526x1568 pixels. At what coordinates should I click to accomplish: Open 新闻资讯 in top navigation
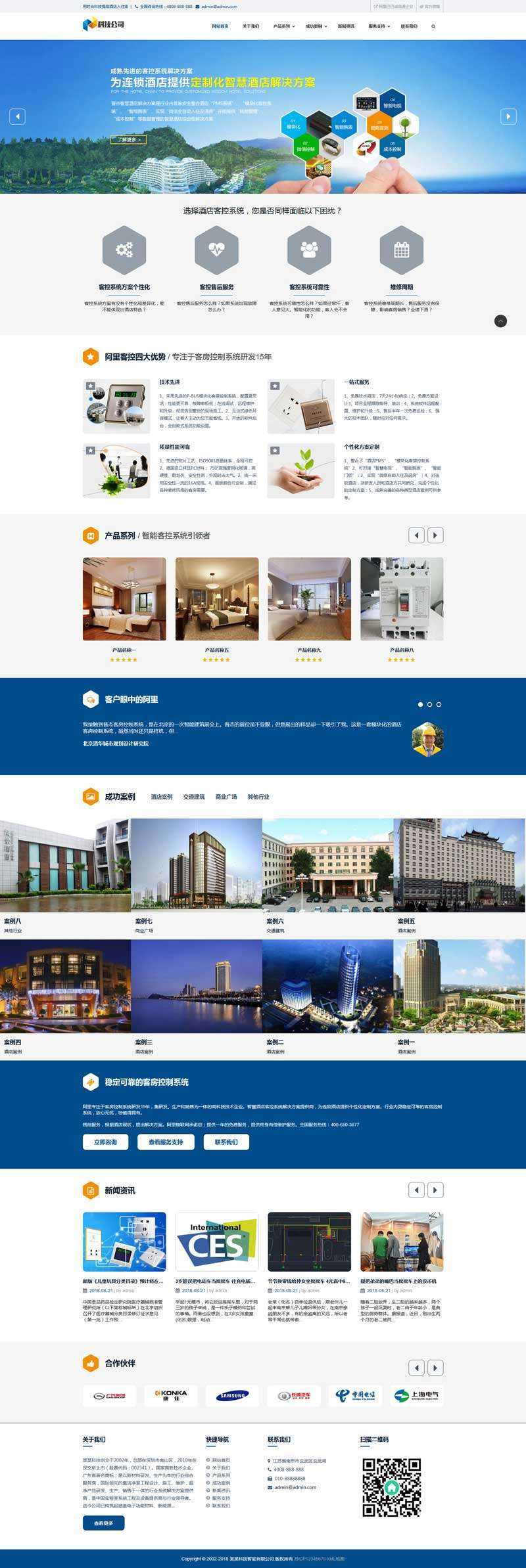click(x=346, y=27)
